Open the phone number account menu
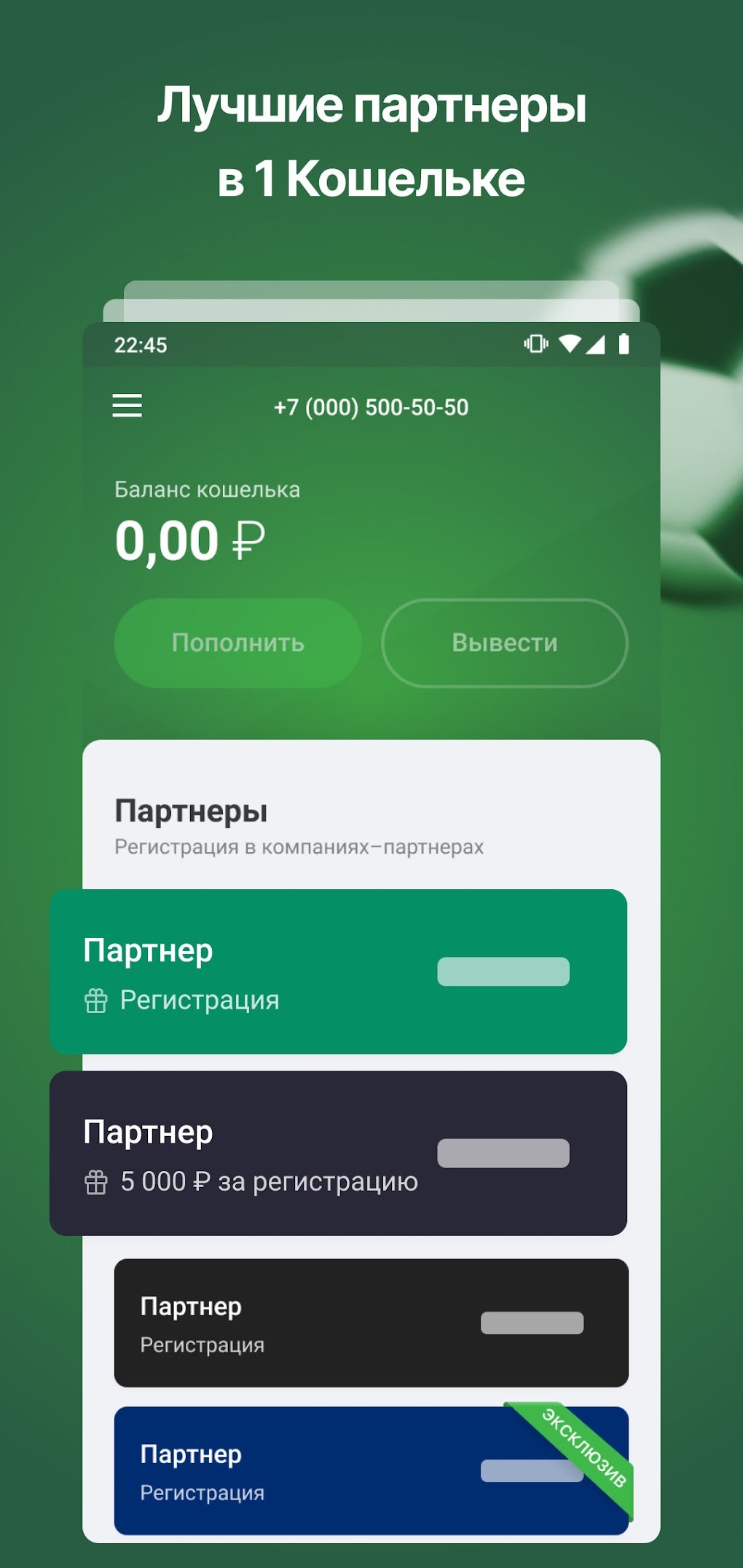The height and width of the screenshot is (1568, 743). tap(370, 406)
